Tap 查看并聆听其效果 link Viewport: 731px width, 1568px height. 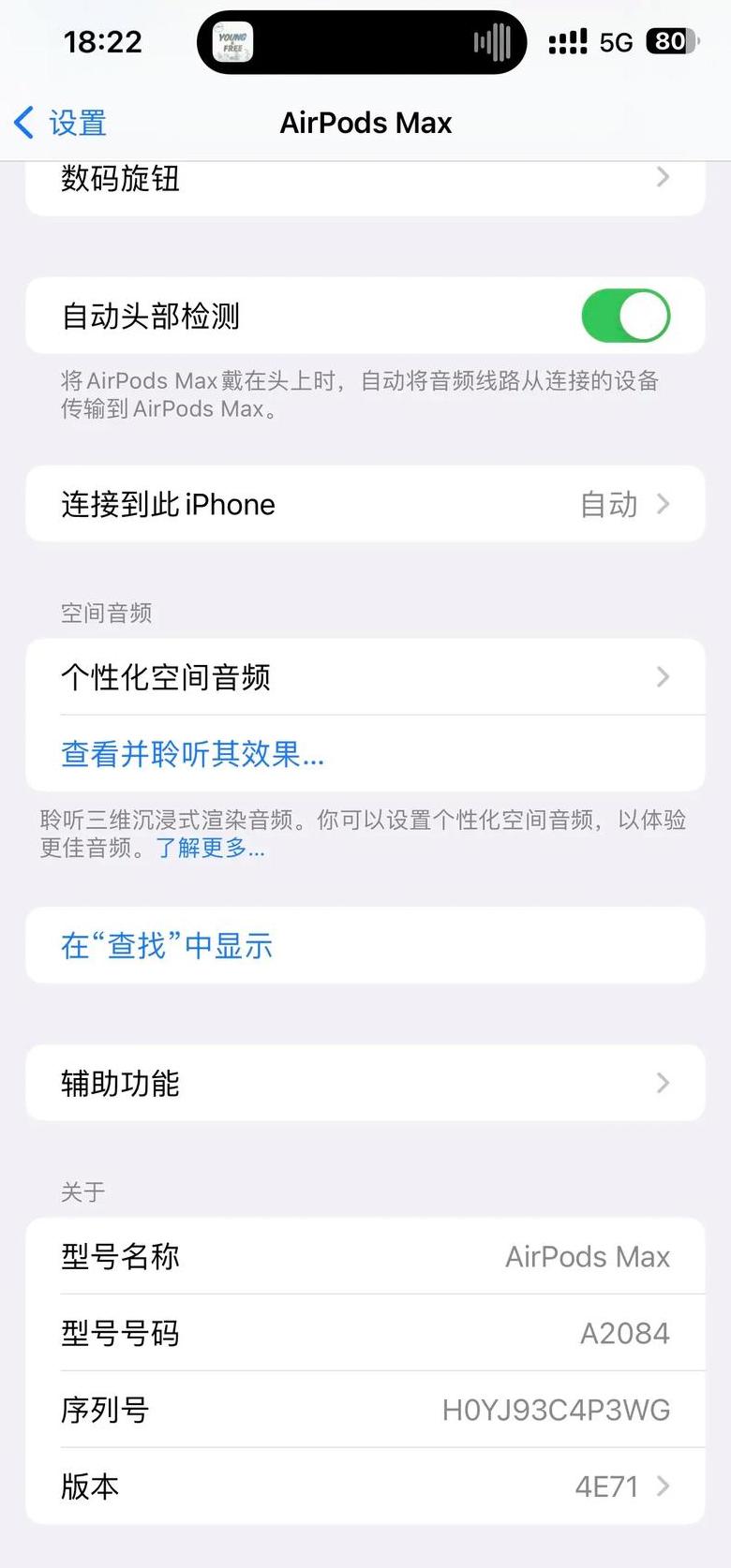coord(193,753)
